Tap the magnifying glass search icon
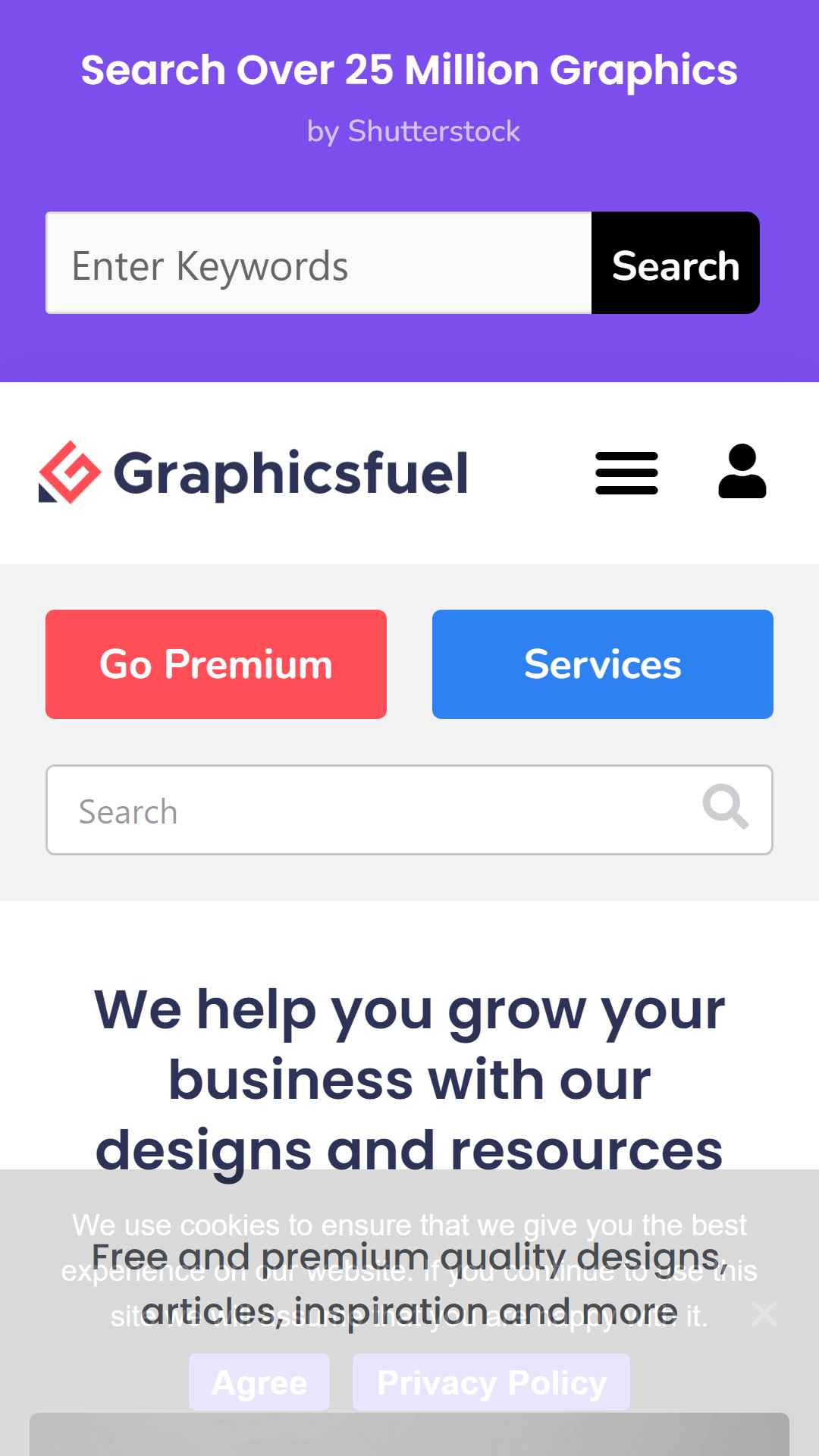The image size is (819, 1456). point(725,807)
